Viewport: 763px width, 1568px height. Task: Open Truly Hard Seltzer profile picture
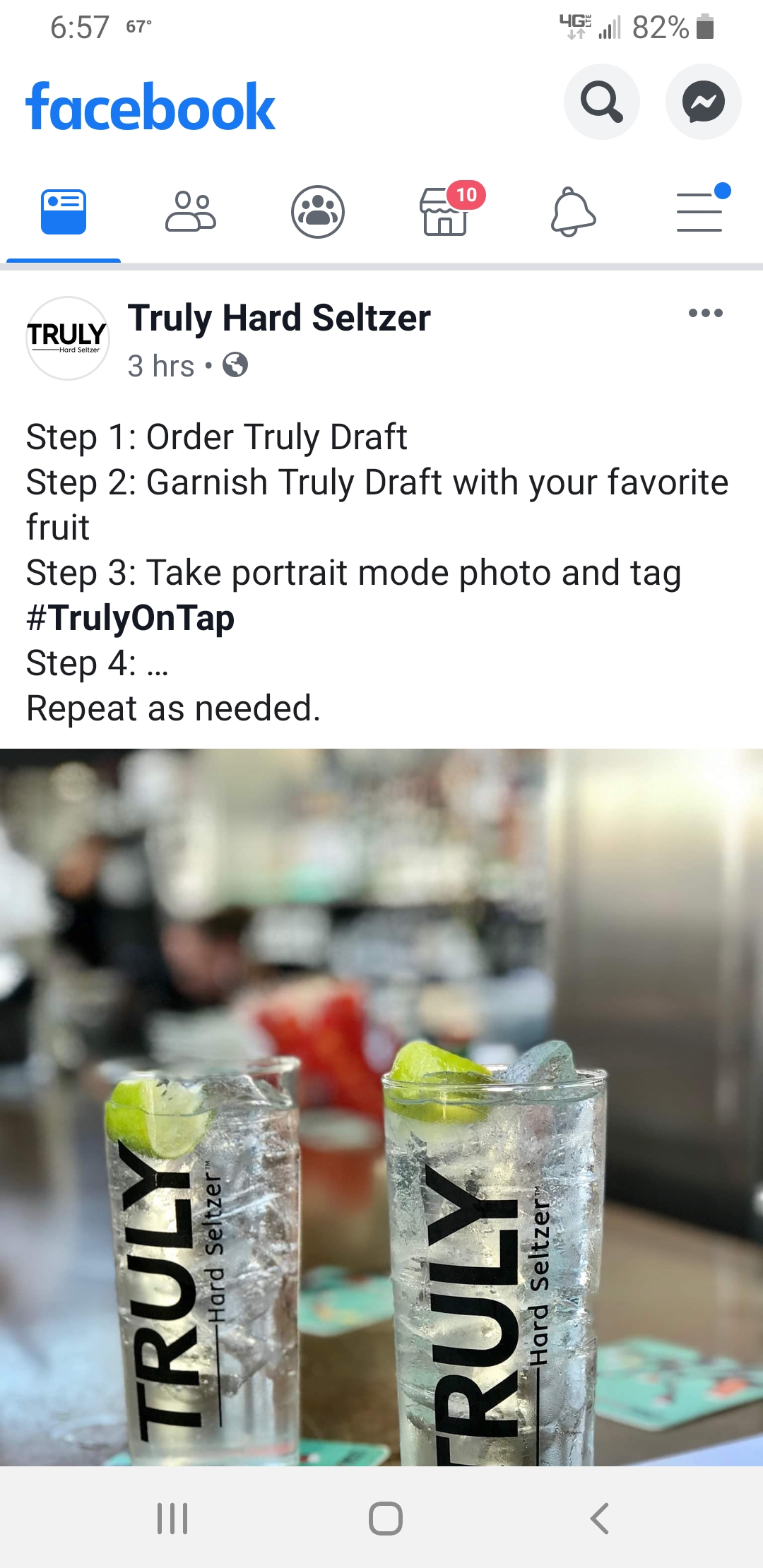click(x=68, y=338)
